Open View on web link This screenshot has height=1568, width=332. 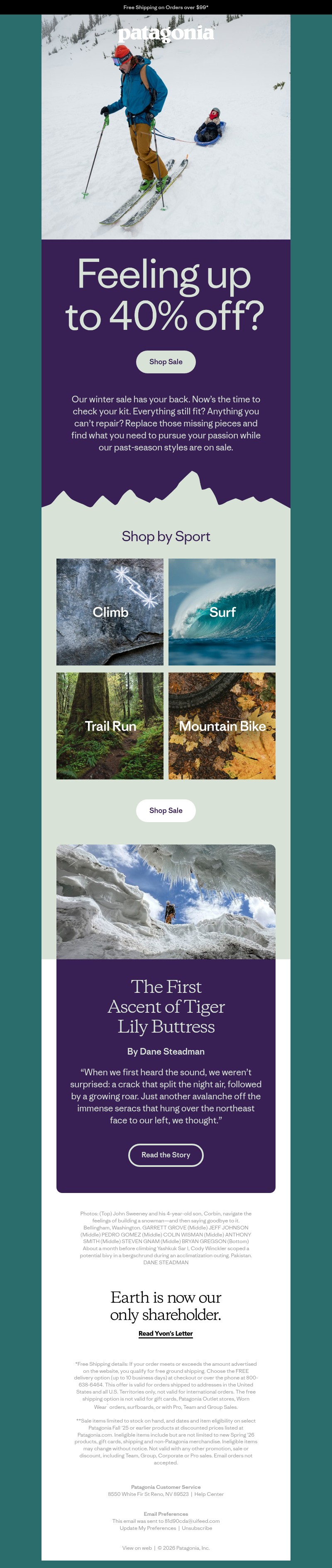click(x=137, y=1547)
